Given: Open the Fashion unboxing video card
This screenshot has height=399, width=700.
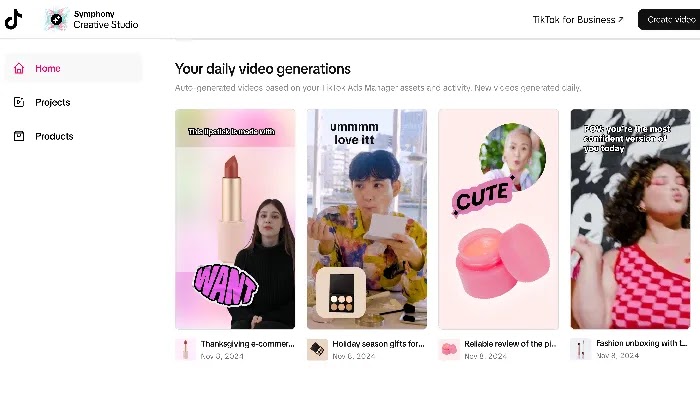Looking at the screenshot, I should (x=630, y=219).
